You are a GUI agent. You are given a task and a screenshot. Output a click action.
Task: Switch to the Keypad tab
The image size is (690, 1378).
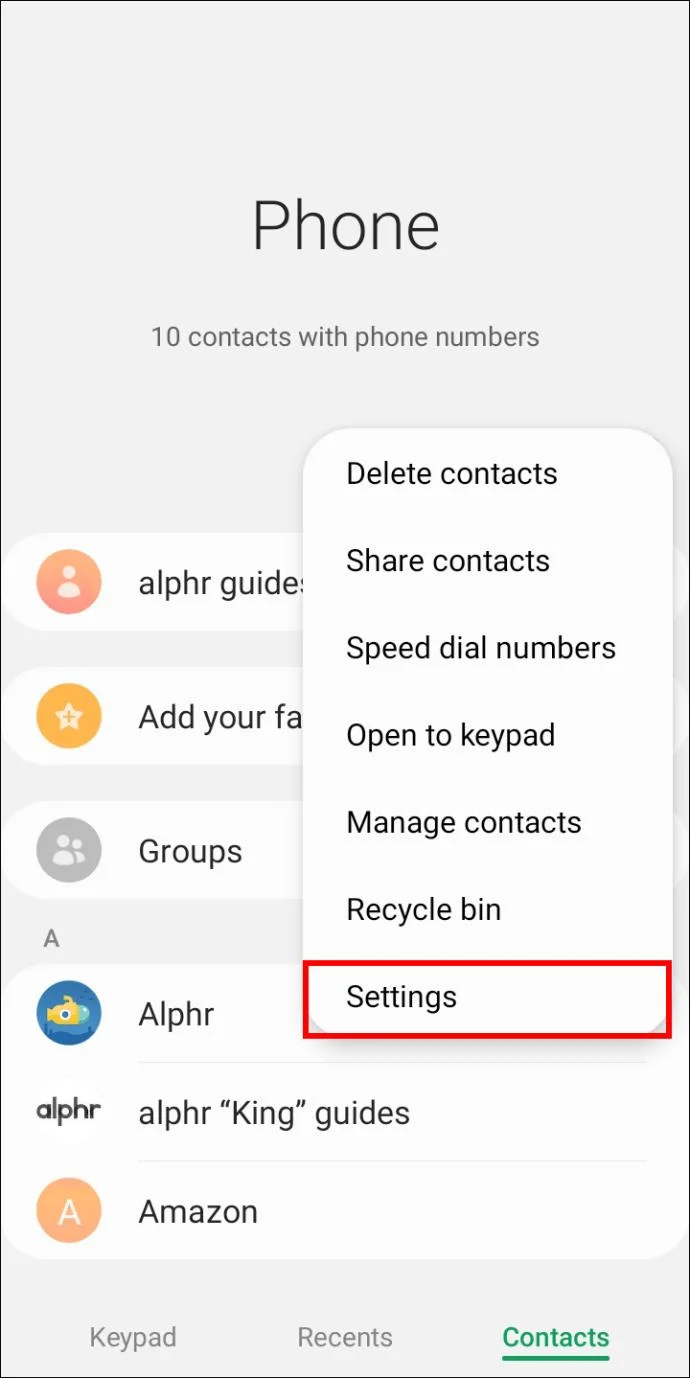133,1337
